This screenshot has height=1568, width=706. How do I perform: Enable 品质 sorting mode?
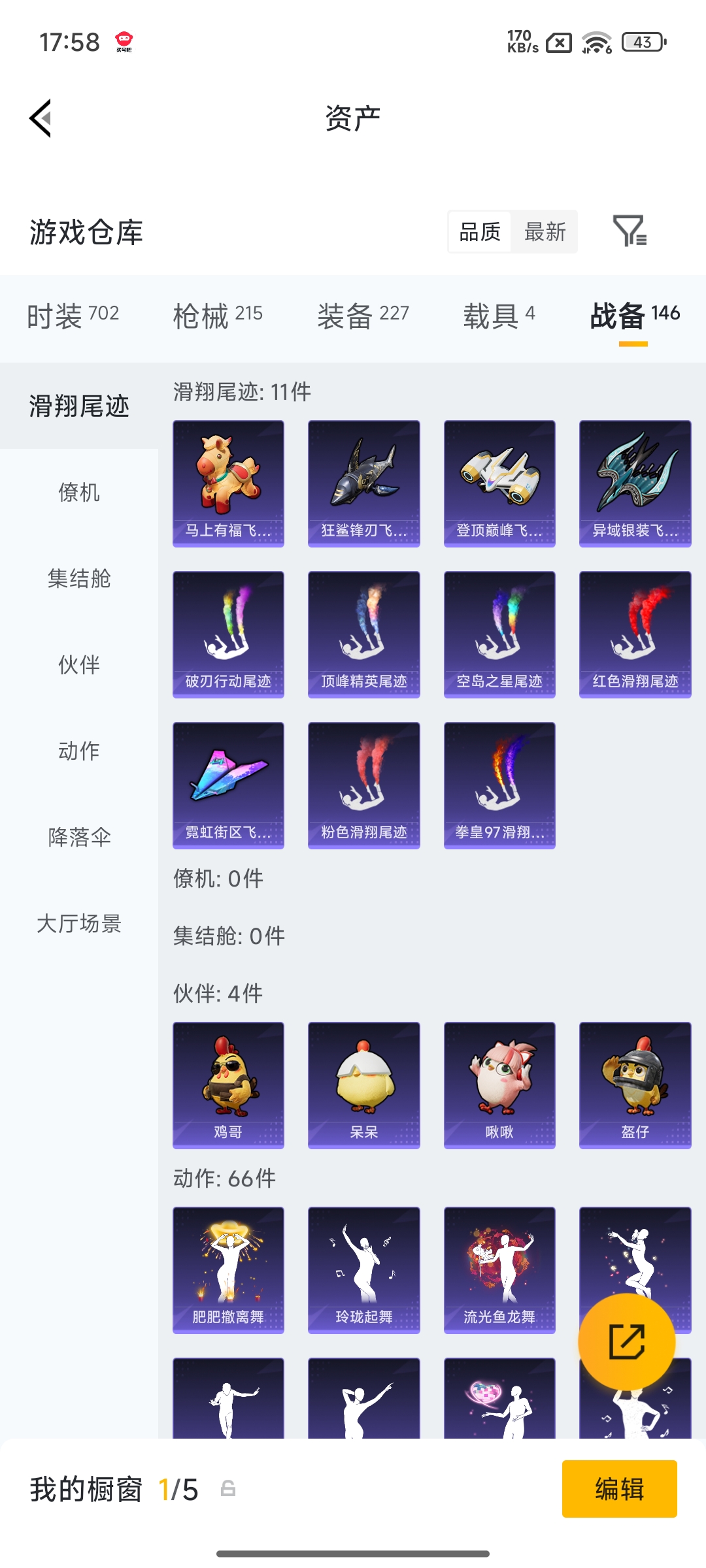pyautogui.click(x=480, y=232)
